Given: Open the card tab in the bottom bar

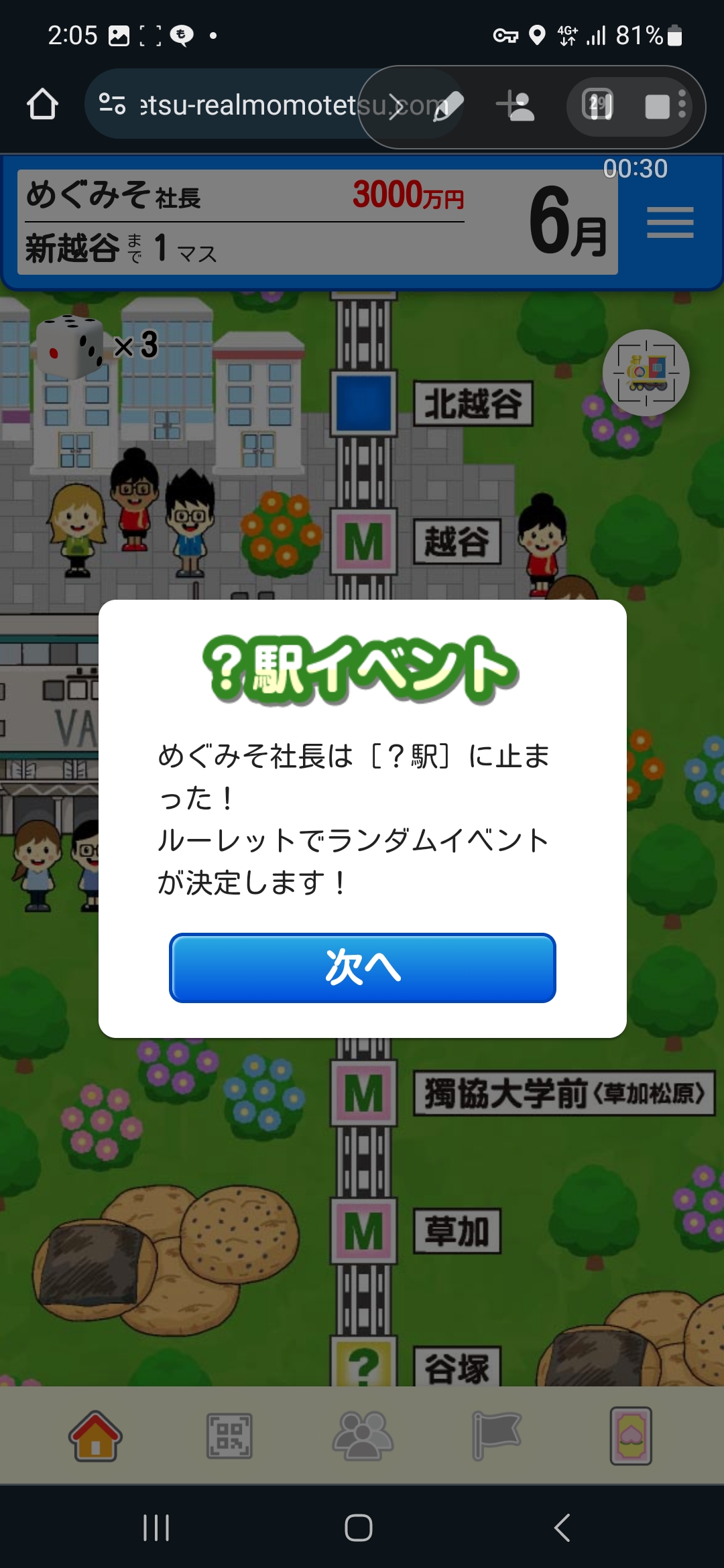Looking at the screenshot, I should 631,1436.
